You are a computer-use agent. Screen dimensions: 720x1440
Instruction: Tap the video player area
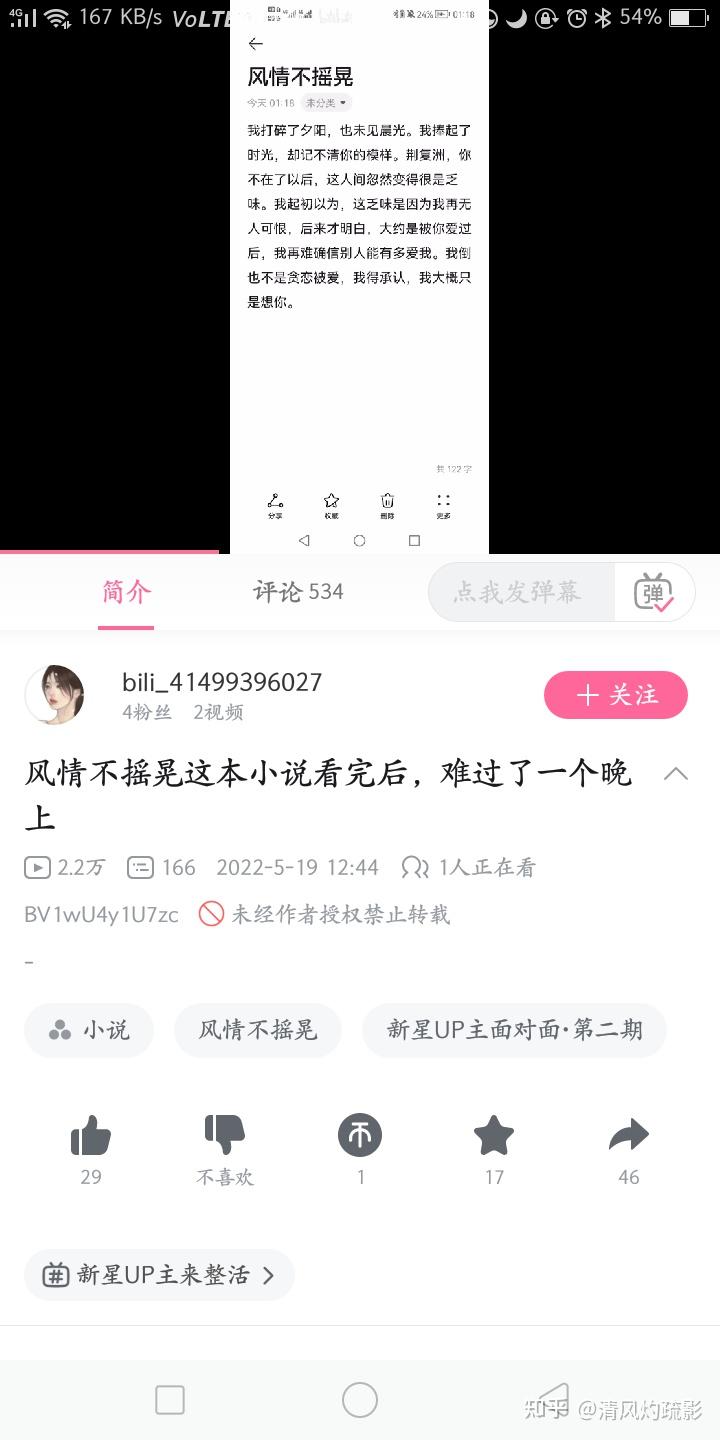[x=359, y=280]
